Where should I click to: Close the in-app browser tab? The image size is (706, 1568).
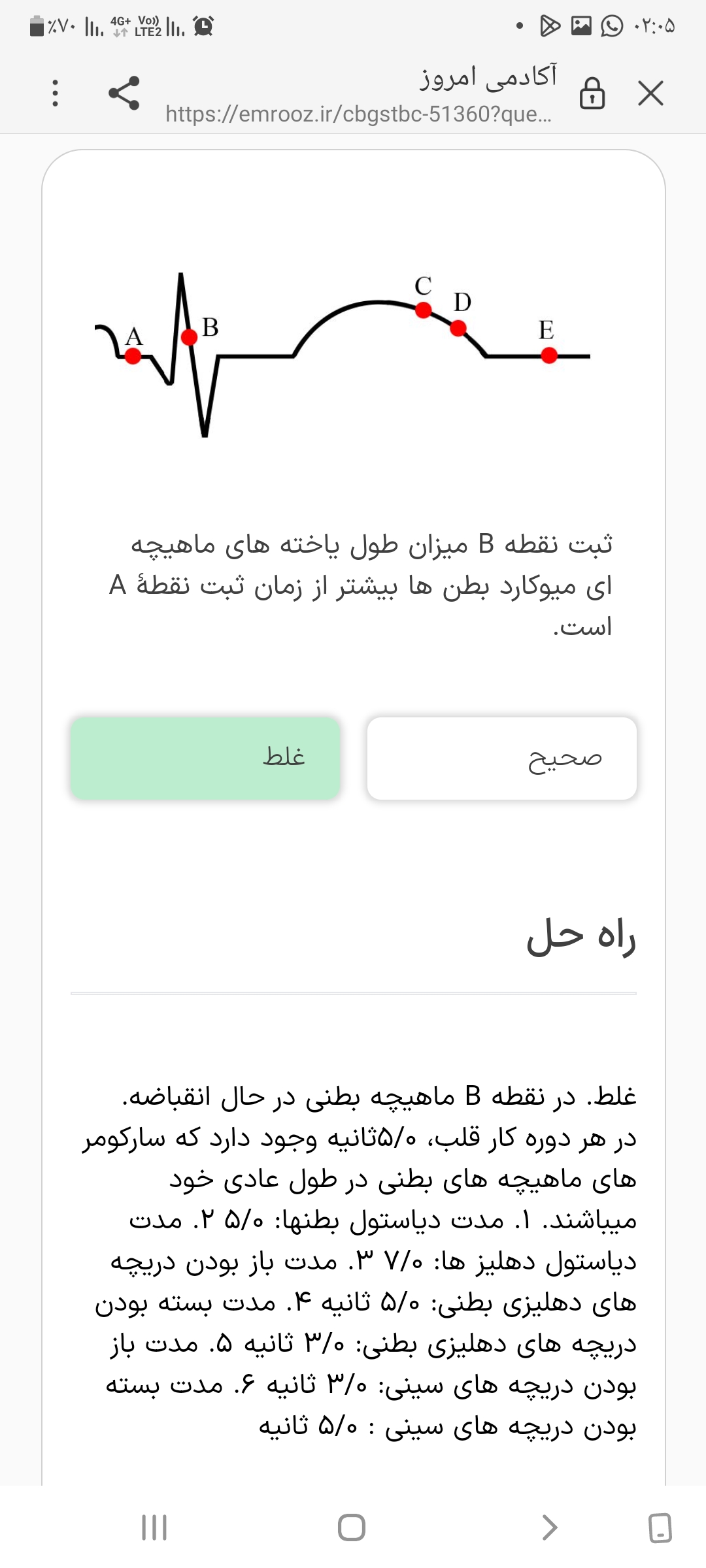[x=650, y=93]
